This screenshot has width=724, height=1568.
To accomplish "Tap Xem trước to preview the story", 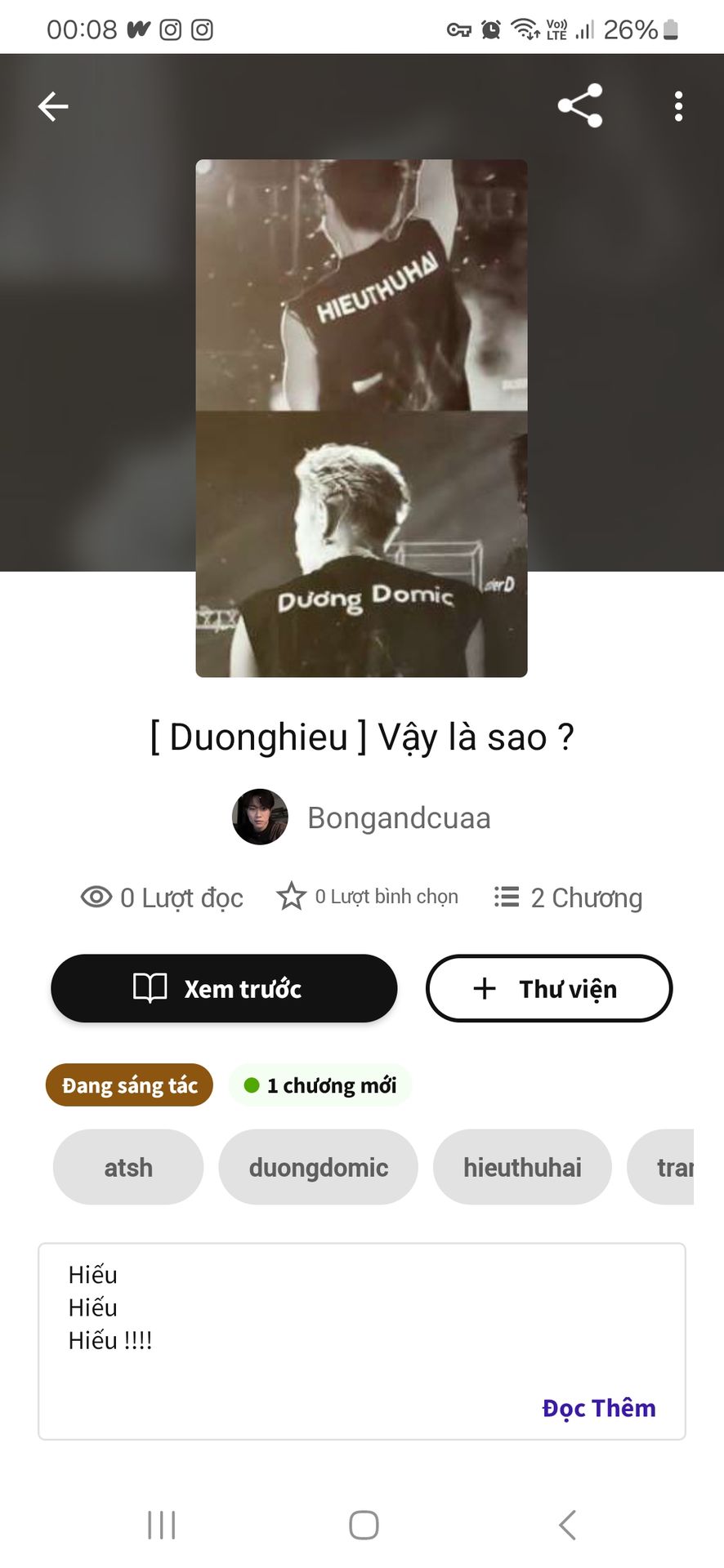I will pyautogui.click(x=224, y=988).
